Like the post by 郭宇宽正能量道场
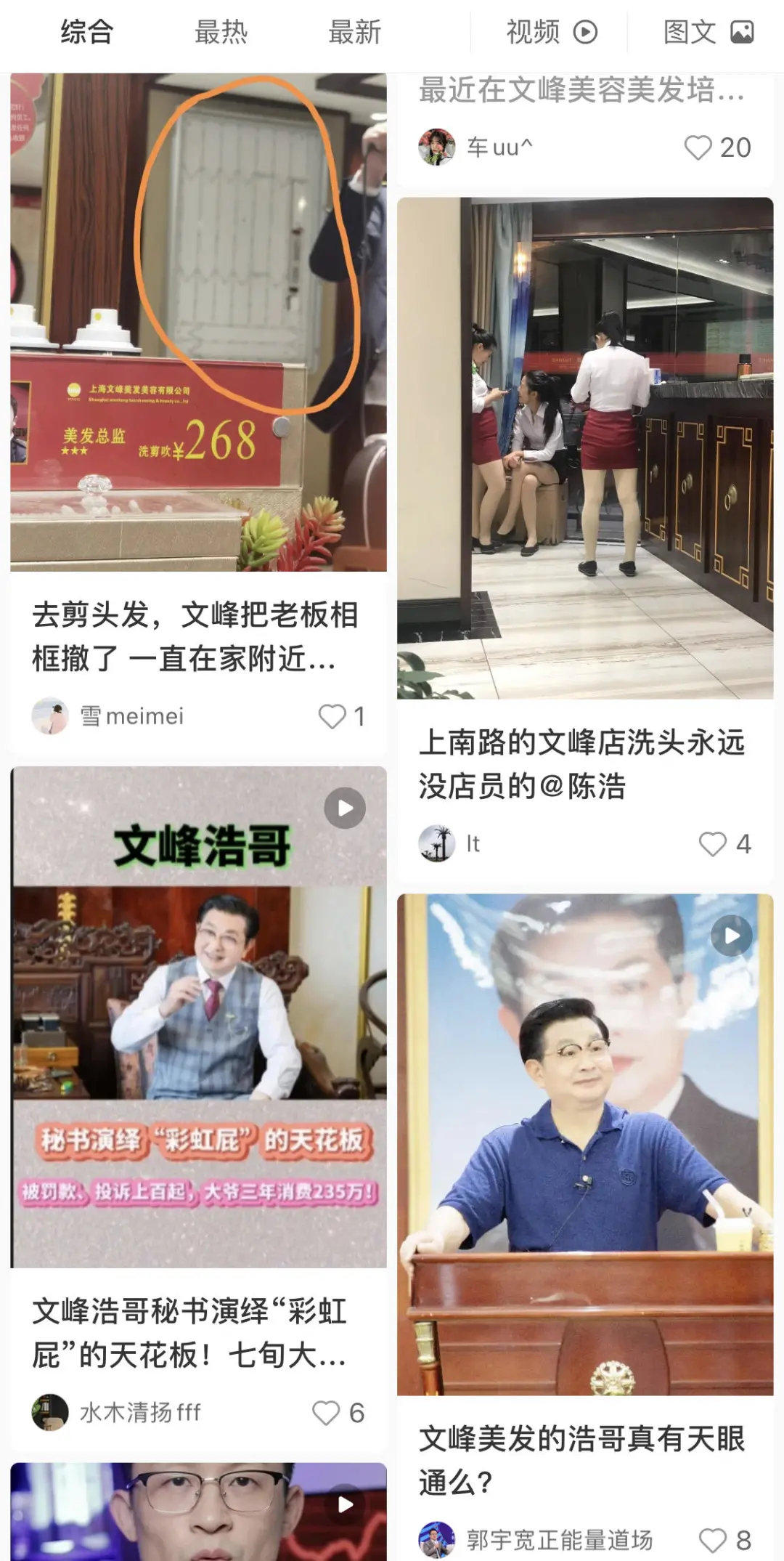784x1561 pixels. 713,1540
